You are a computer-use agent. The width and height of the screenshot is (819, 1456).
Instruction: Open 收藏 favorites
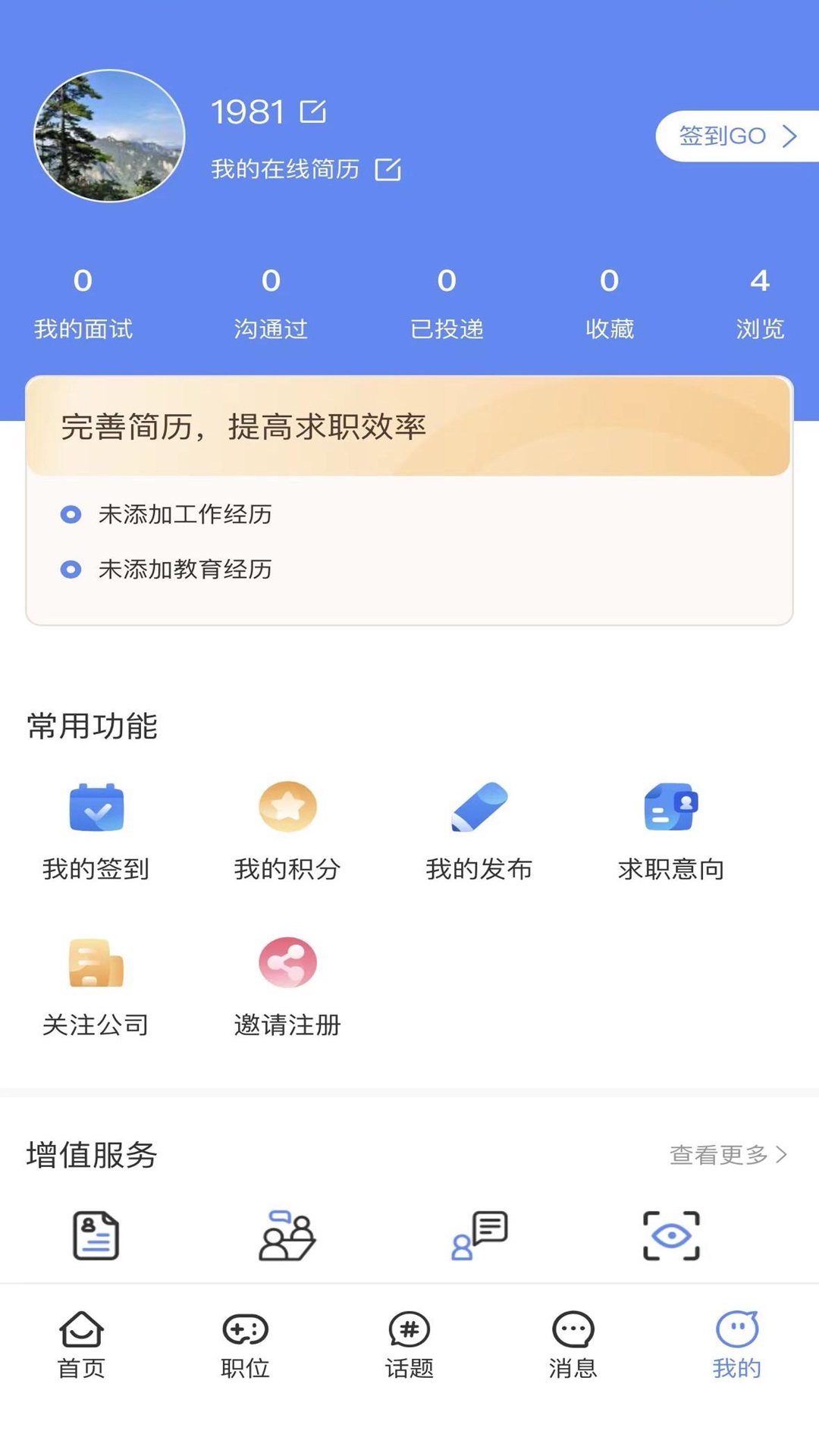pos(609,302)
